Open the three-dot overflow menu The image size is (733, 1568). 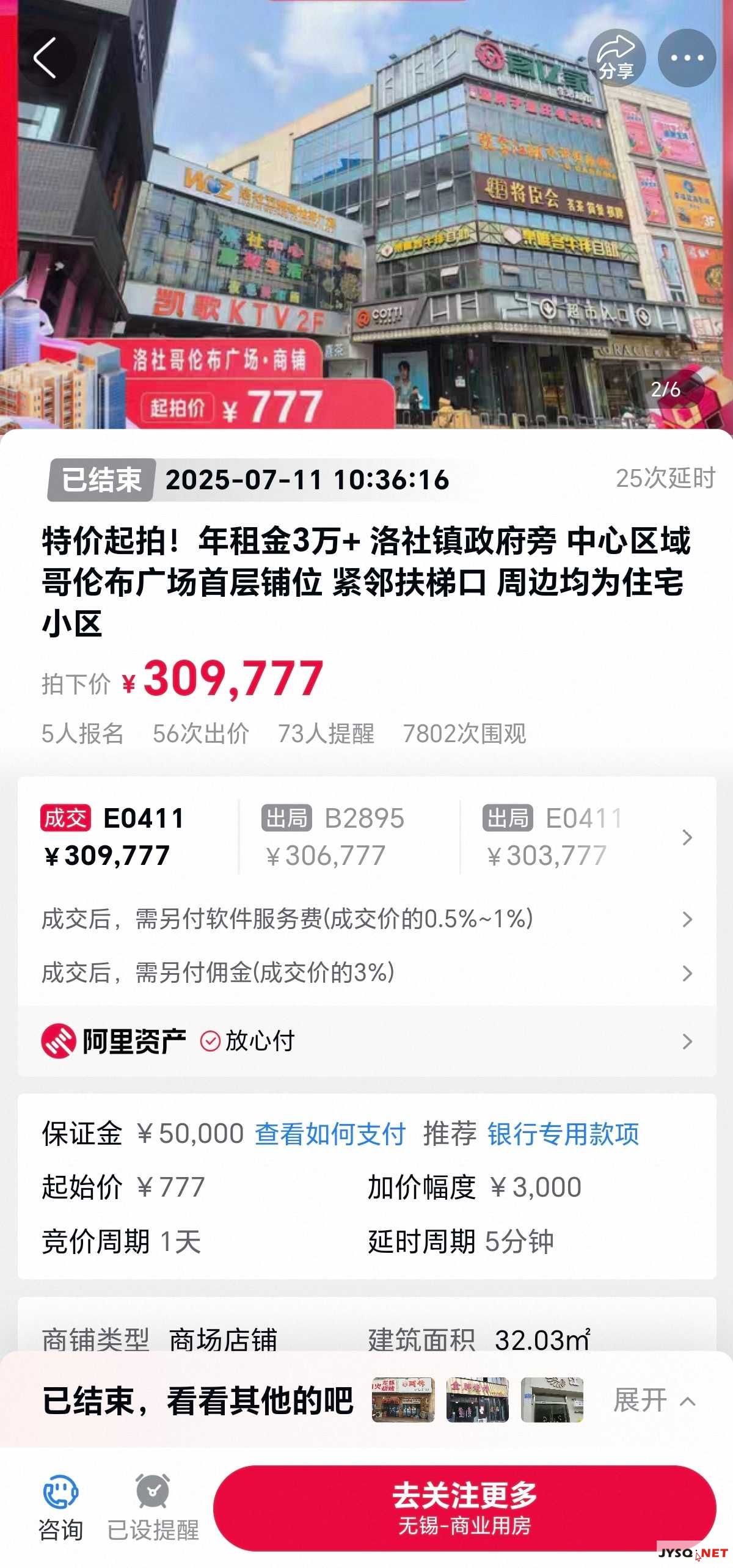(x=687, y=58)
